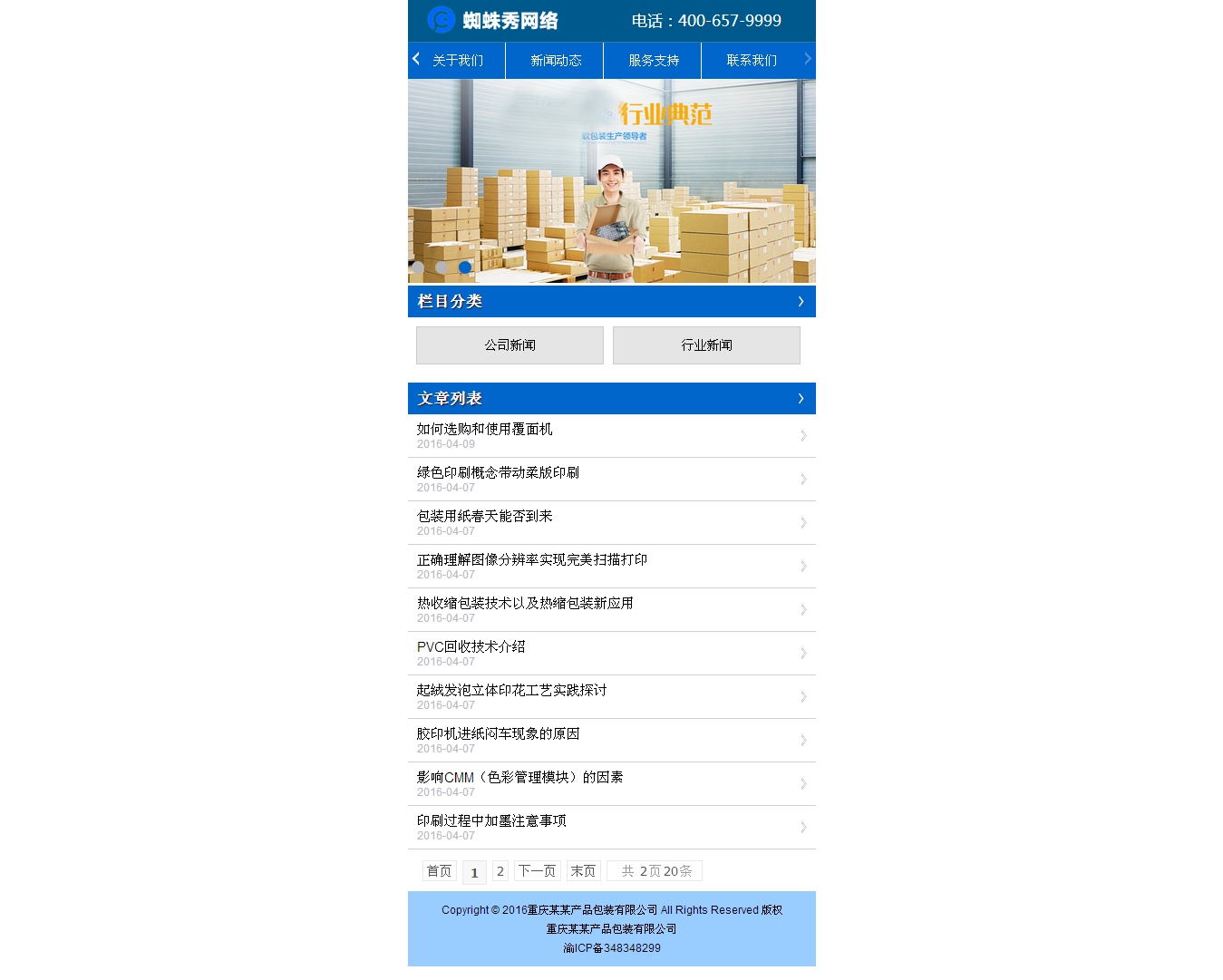Open the 联系我们 tab
This screenshot has width=1223, height=980.
tap(751, 61)
